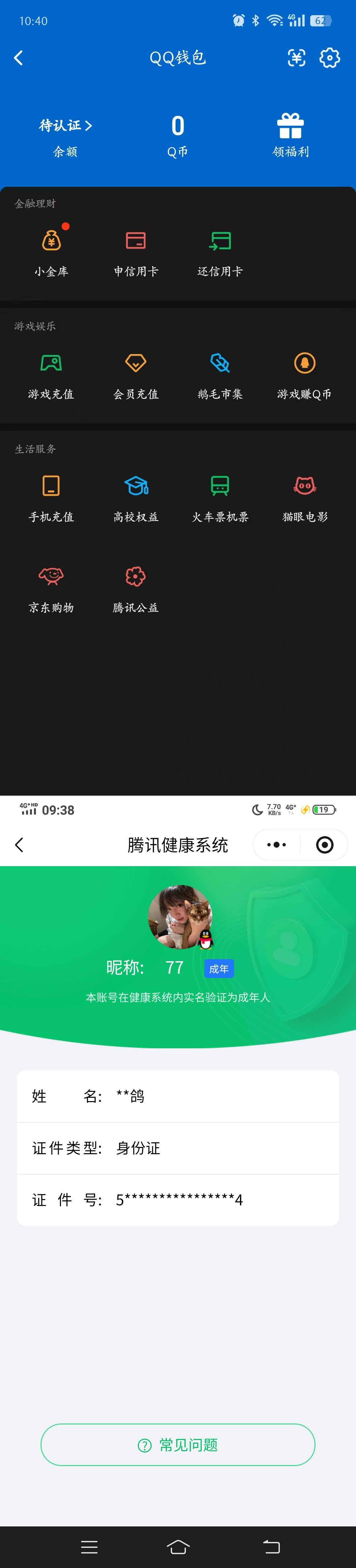
Task: Apply for a card via 申信用卡
Action: coord(136,252)
